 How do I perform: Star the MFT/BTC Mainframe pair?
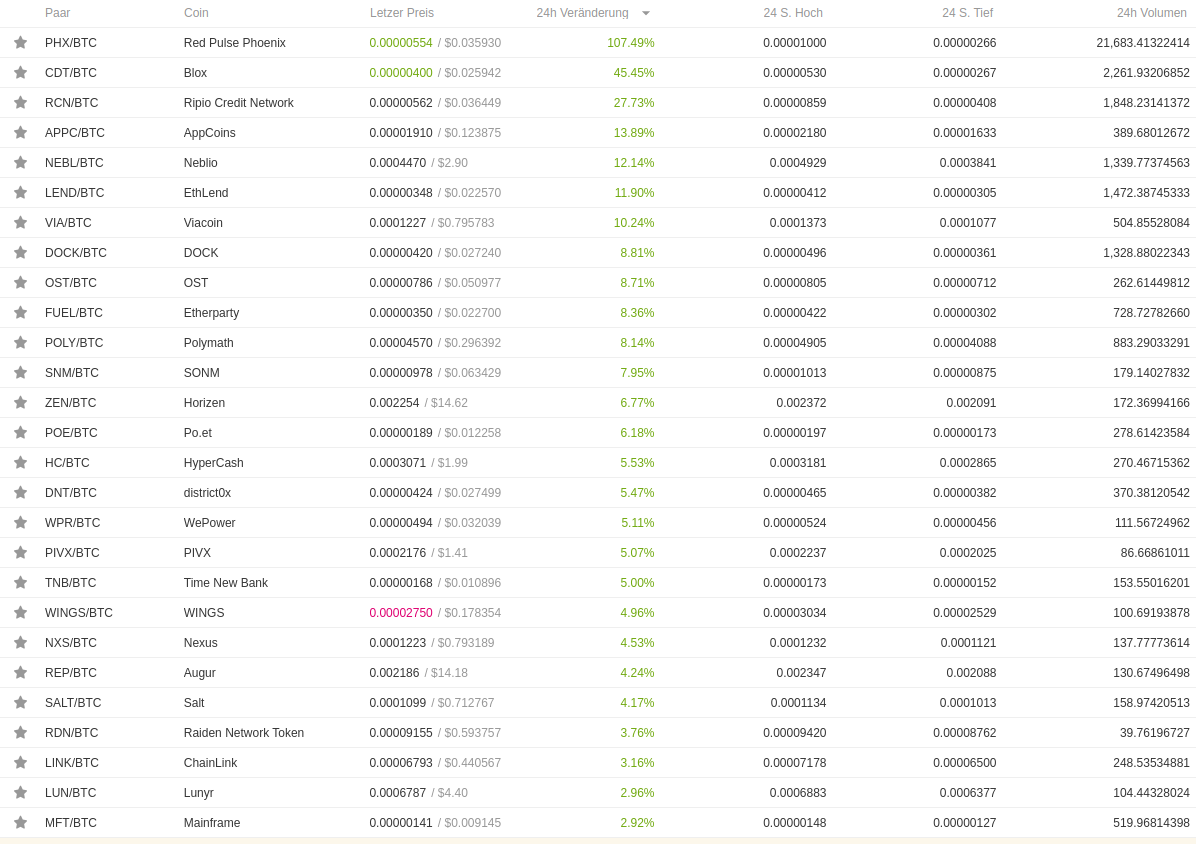click(20, 823)
